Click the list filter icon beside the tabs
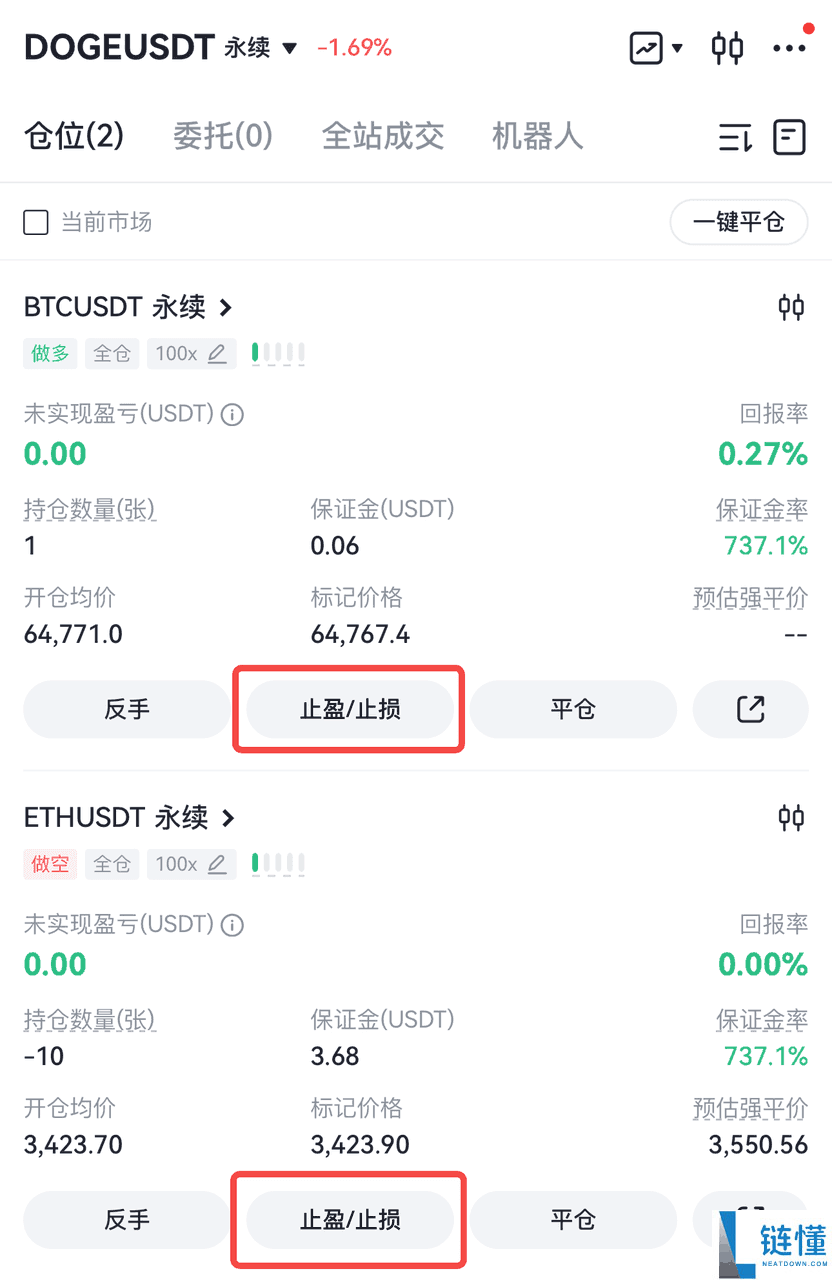This screenshot has width=832, height=1280. 734,137
